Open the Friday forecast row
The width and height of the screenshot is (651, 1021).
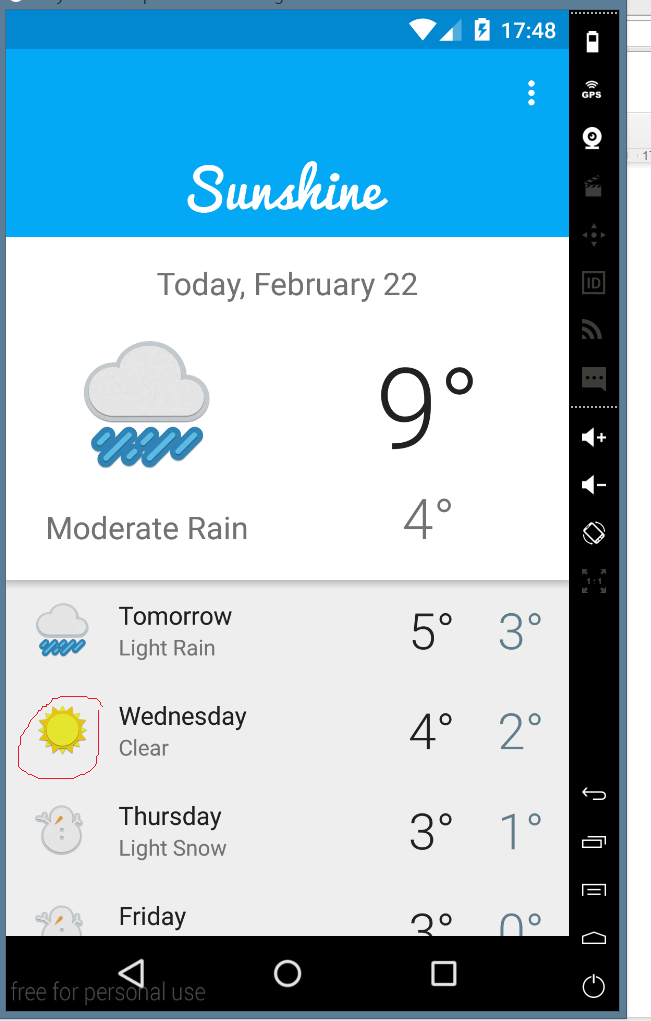[x=287, y=917]
